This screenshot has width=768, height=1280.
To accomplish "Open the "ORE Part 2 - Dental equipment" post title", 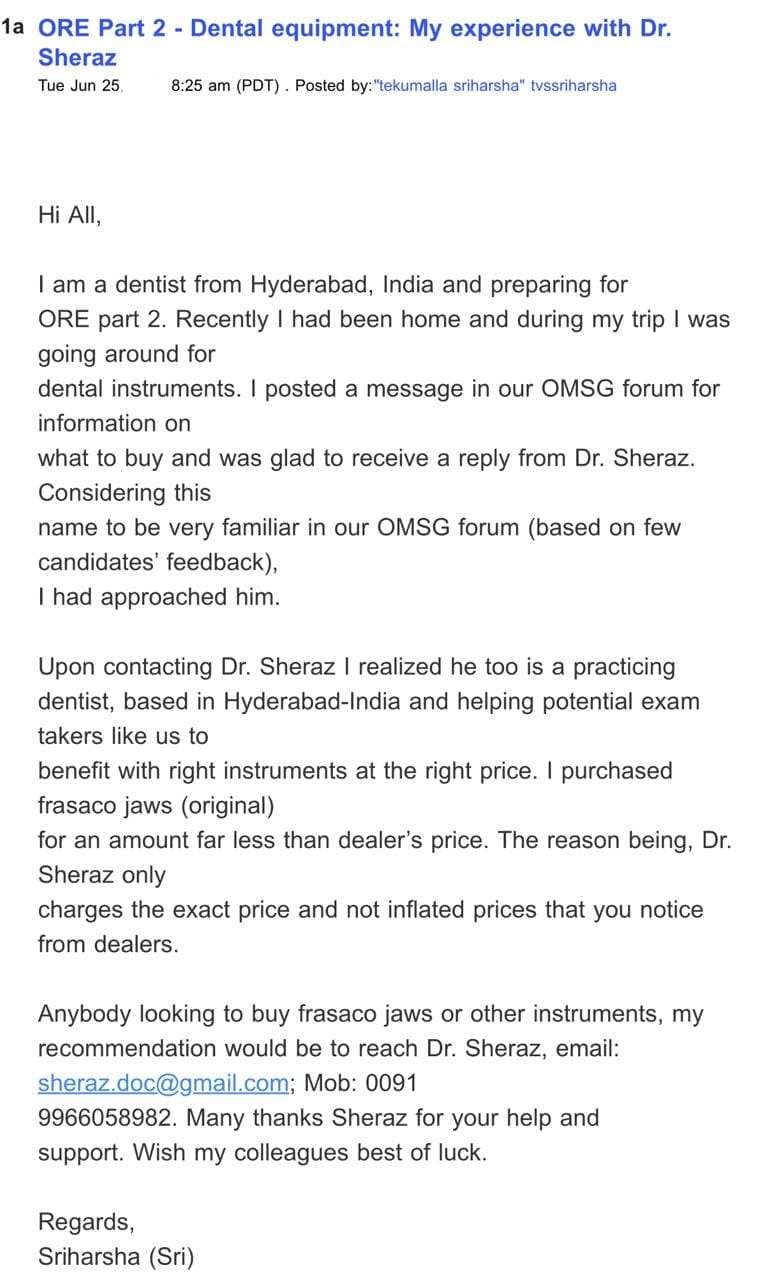I will click(354, 29).
